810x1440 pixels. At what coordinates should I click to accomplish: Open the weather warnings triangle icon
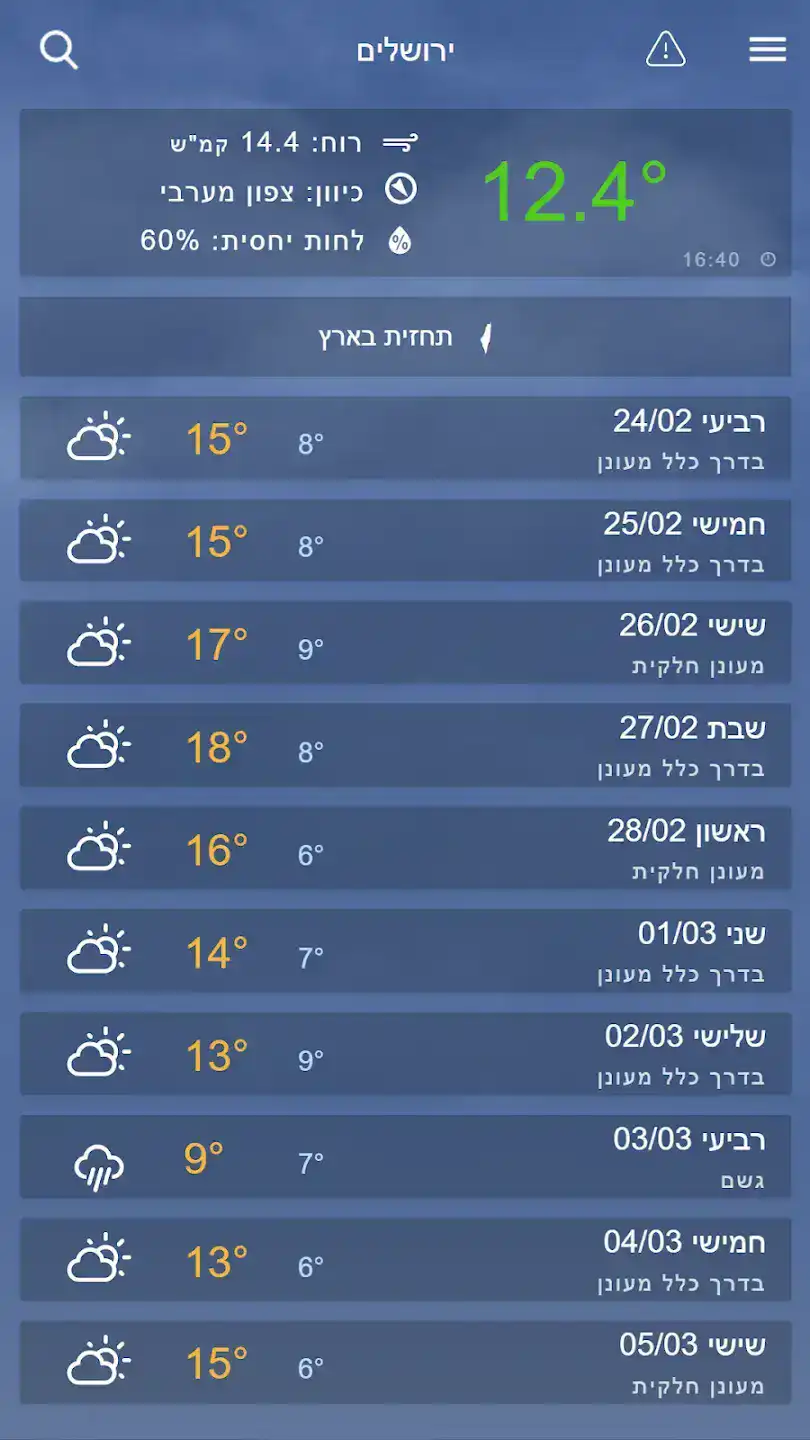pyautogui.click(x=666, y=49)
